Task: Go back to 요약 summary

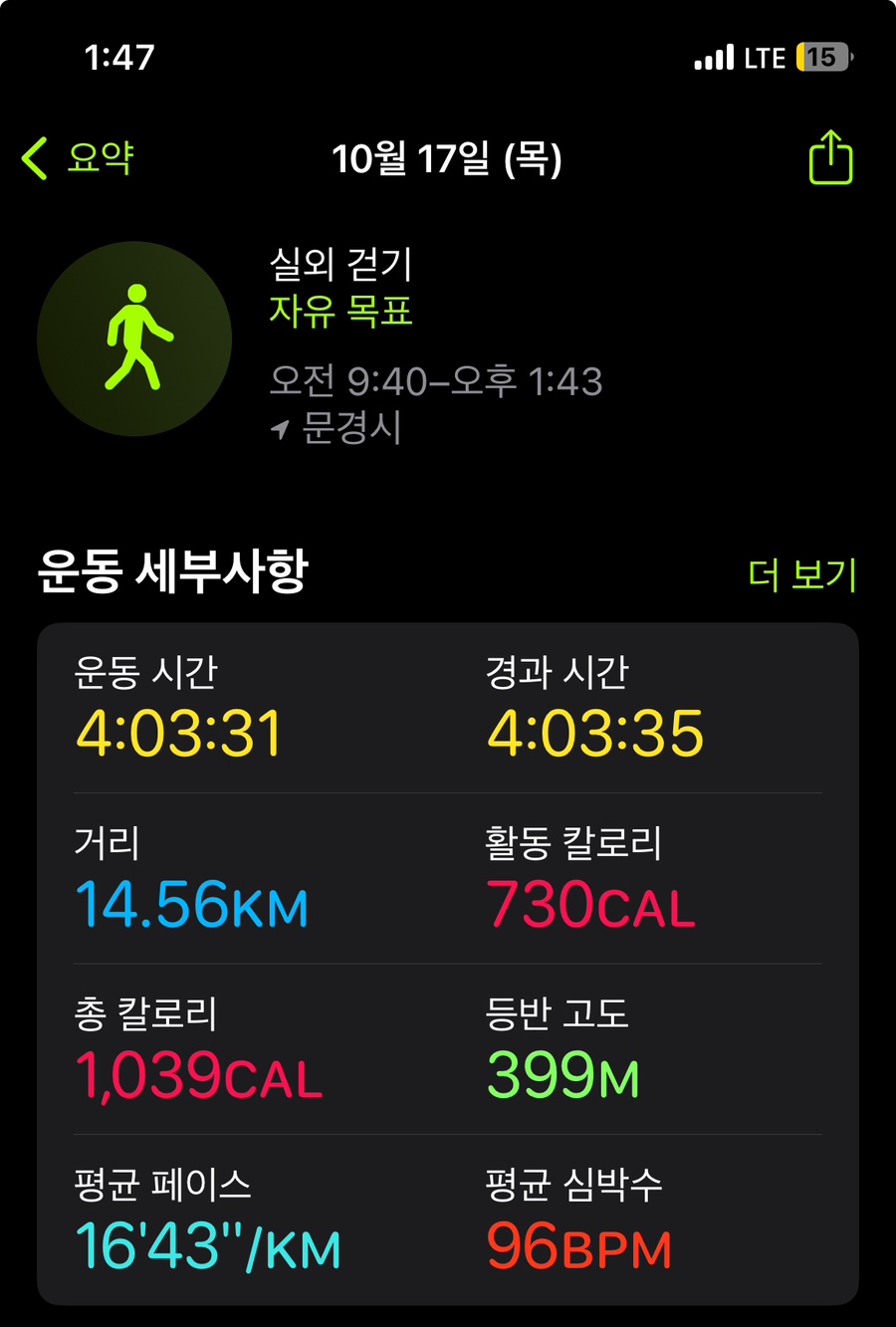Action: pos(80,158)
